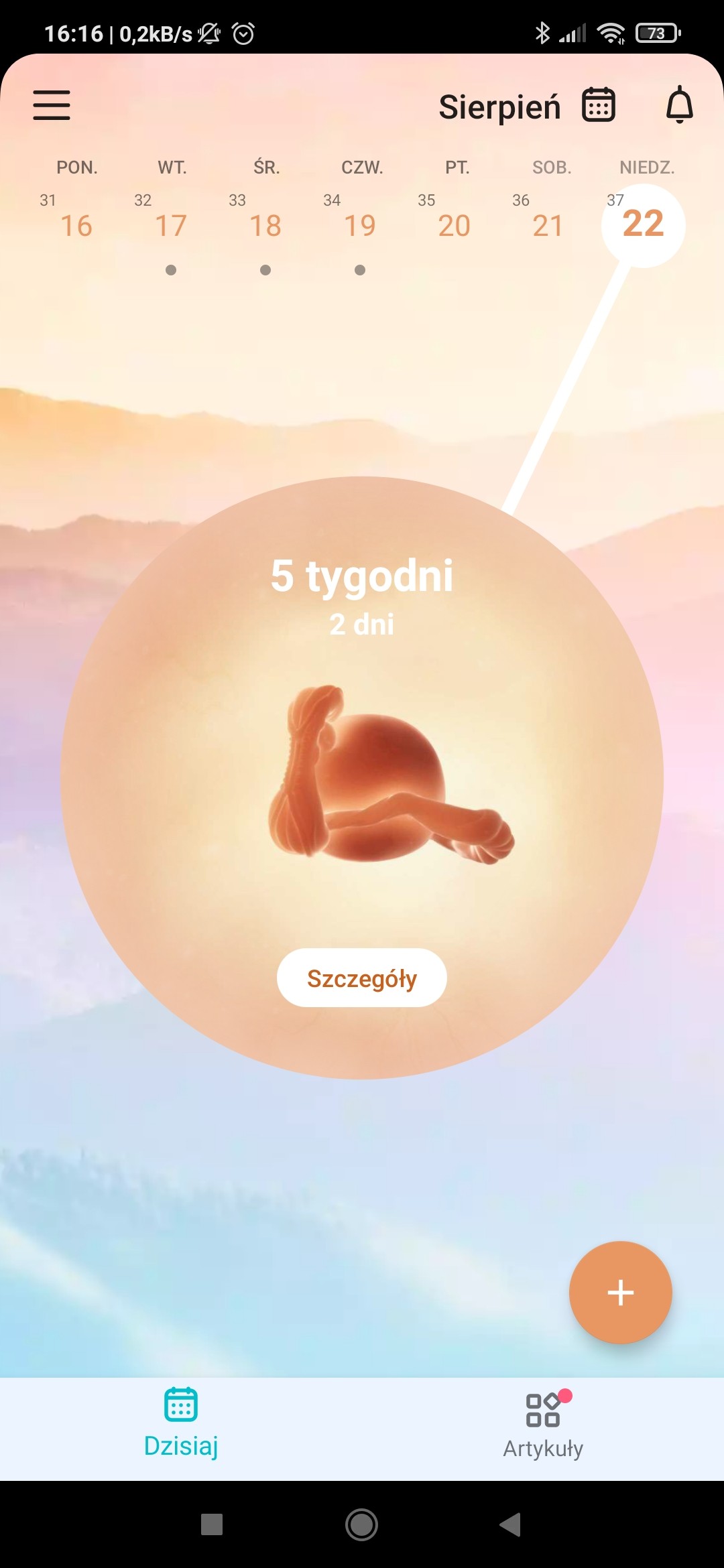The image size is (724, 1568).
Task: Select Tuesday the 17th
Action: point(171,225)
